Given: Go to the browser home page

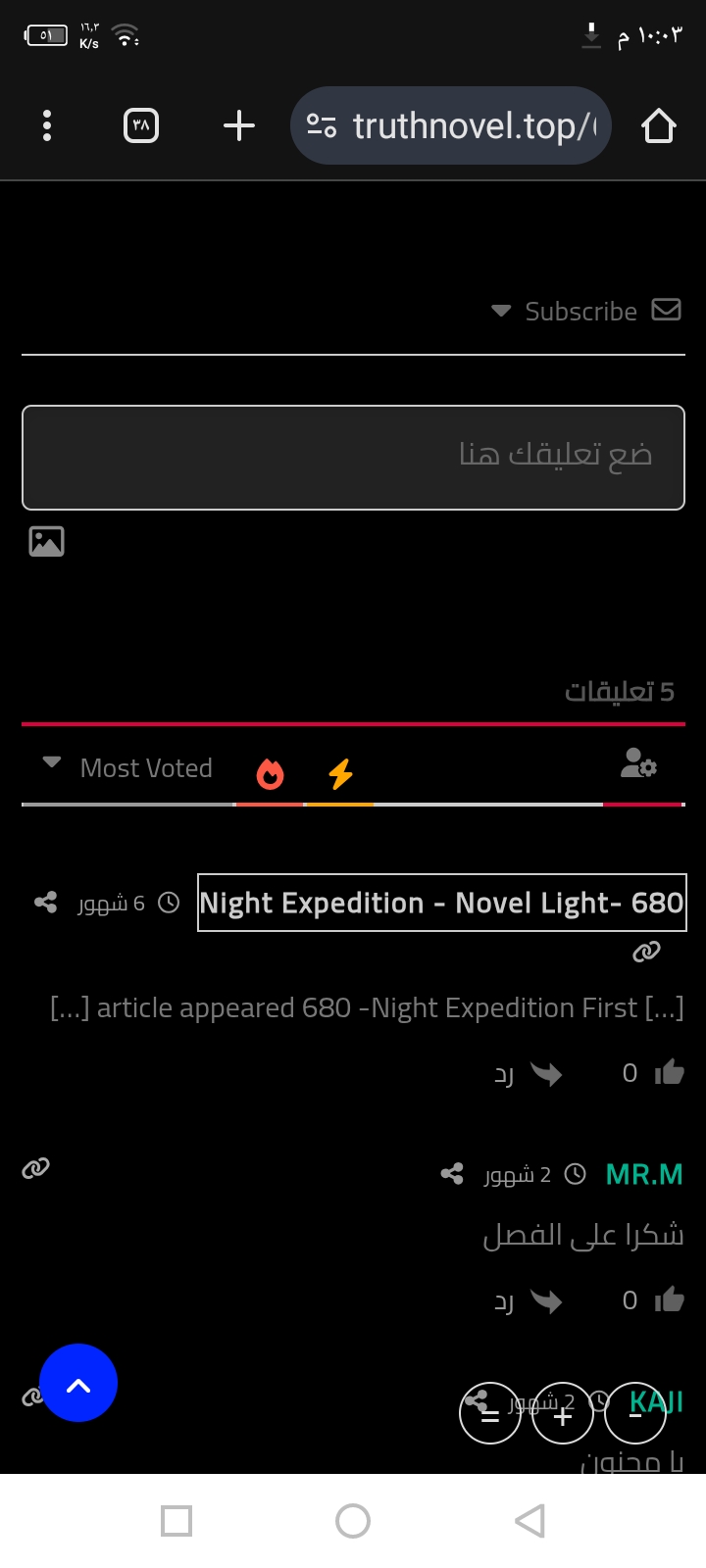Looking at the screenshot, I should 658,125.
